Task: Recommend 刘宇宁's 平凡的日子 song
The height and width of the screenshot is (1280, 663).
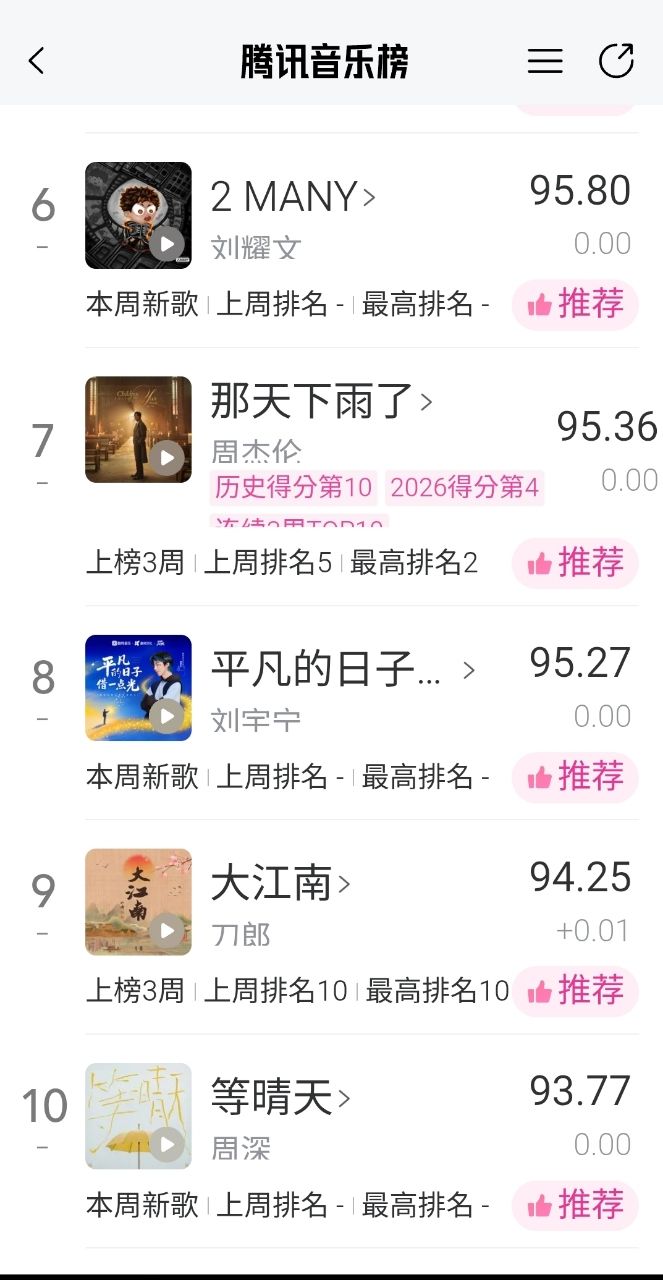Action: (x=575, y=777)
